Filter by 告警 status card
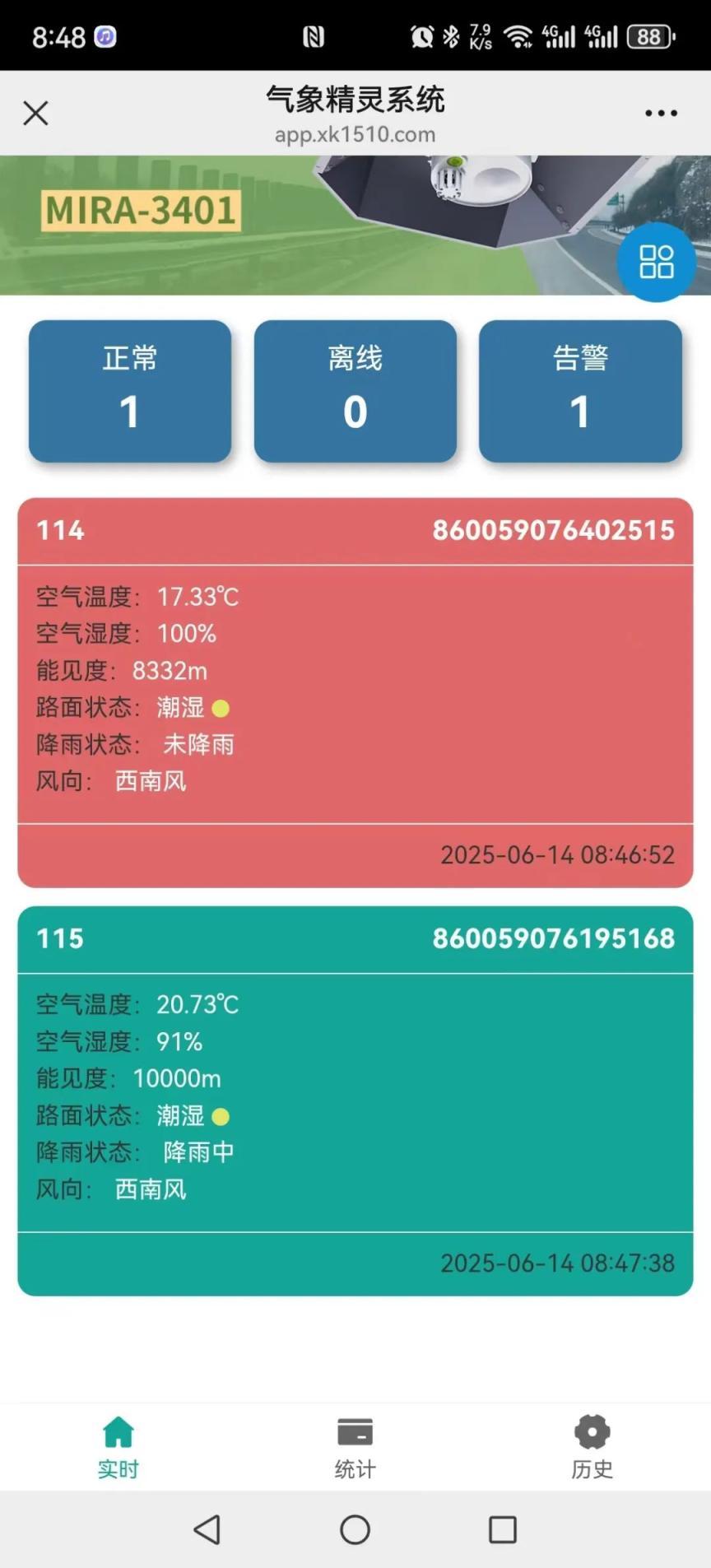Viewport: 711px width, 1568px height. click(x=580, y=391)
